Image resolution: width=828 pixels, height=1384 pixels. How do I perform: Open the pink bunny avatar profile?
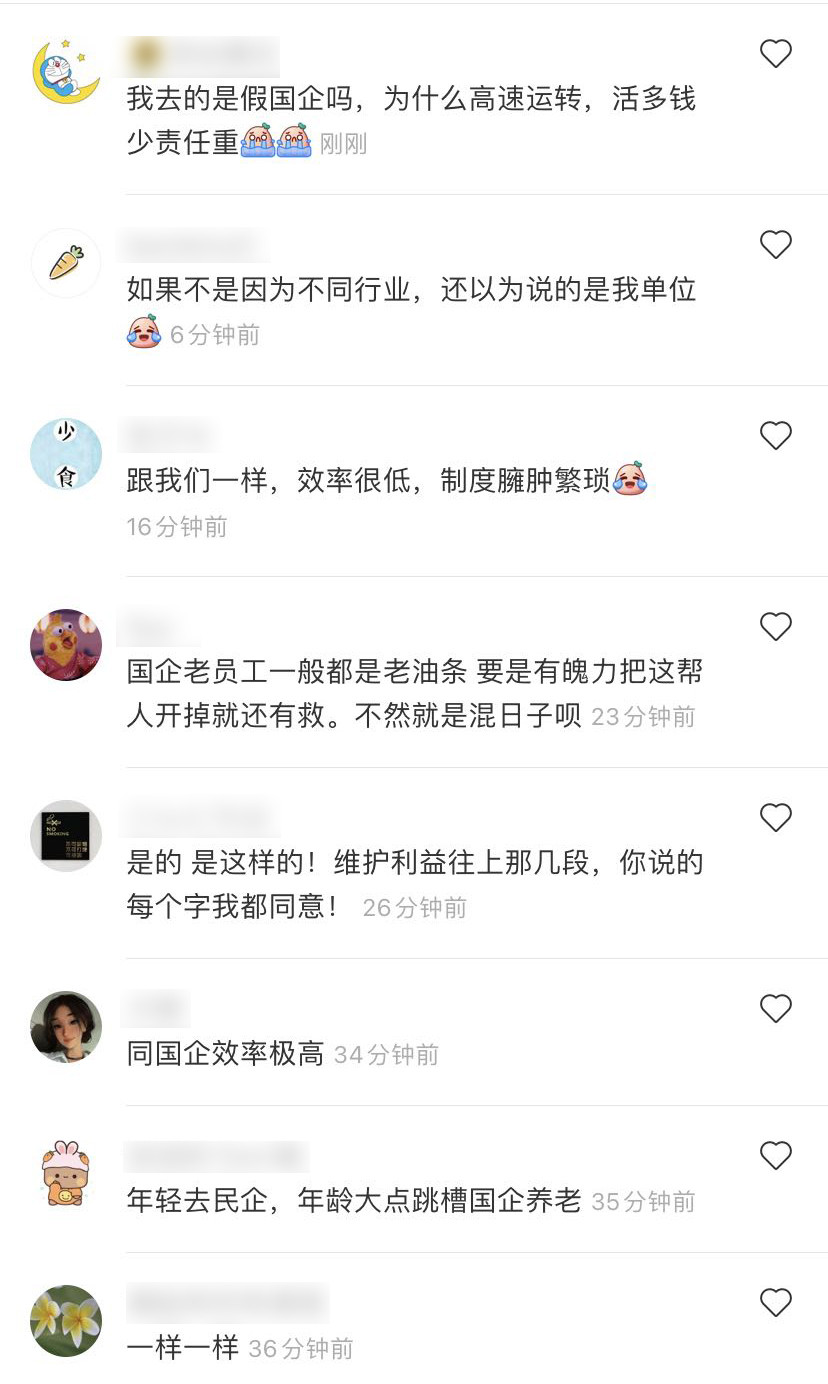[66, 1174]
